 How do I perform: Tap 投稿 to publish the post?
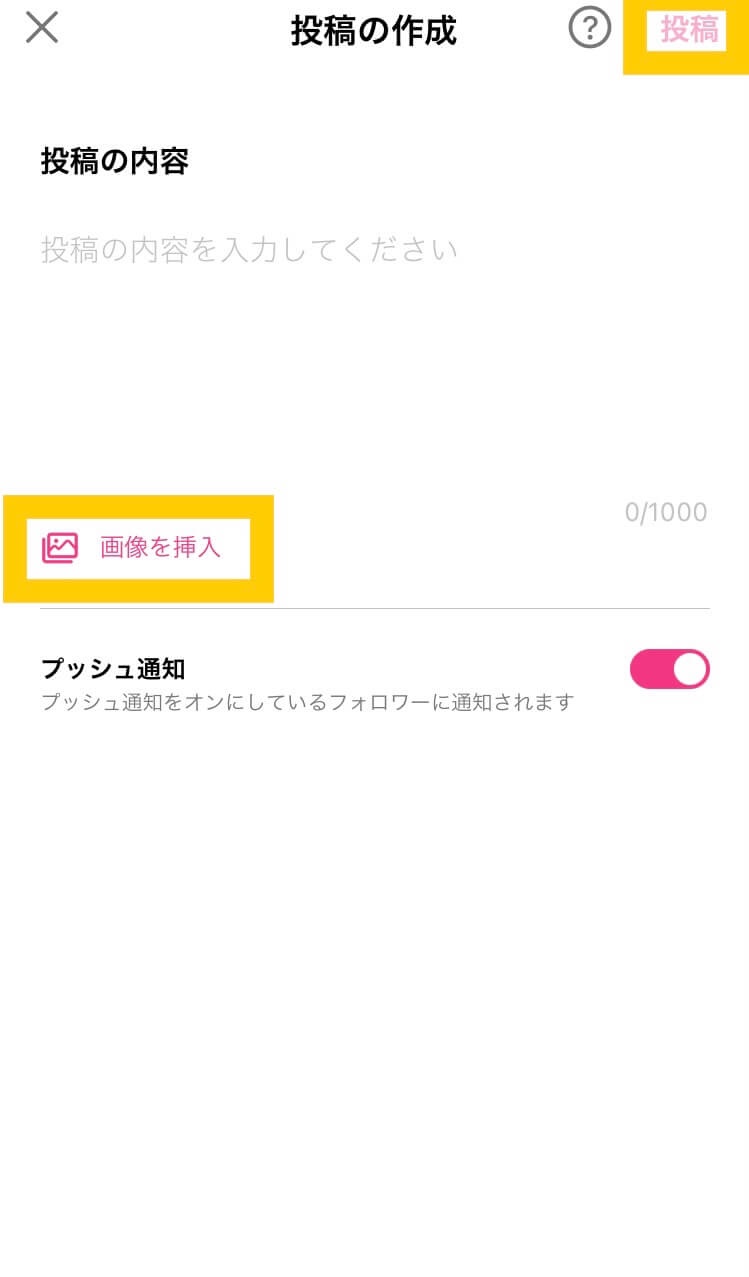[688, 31]
